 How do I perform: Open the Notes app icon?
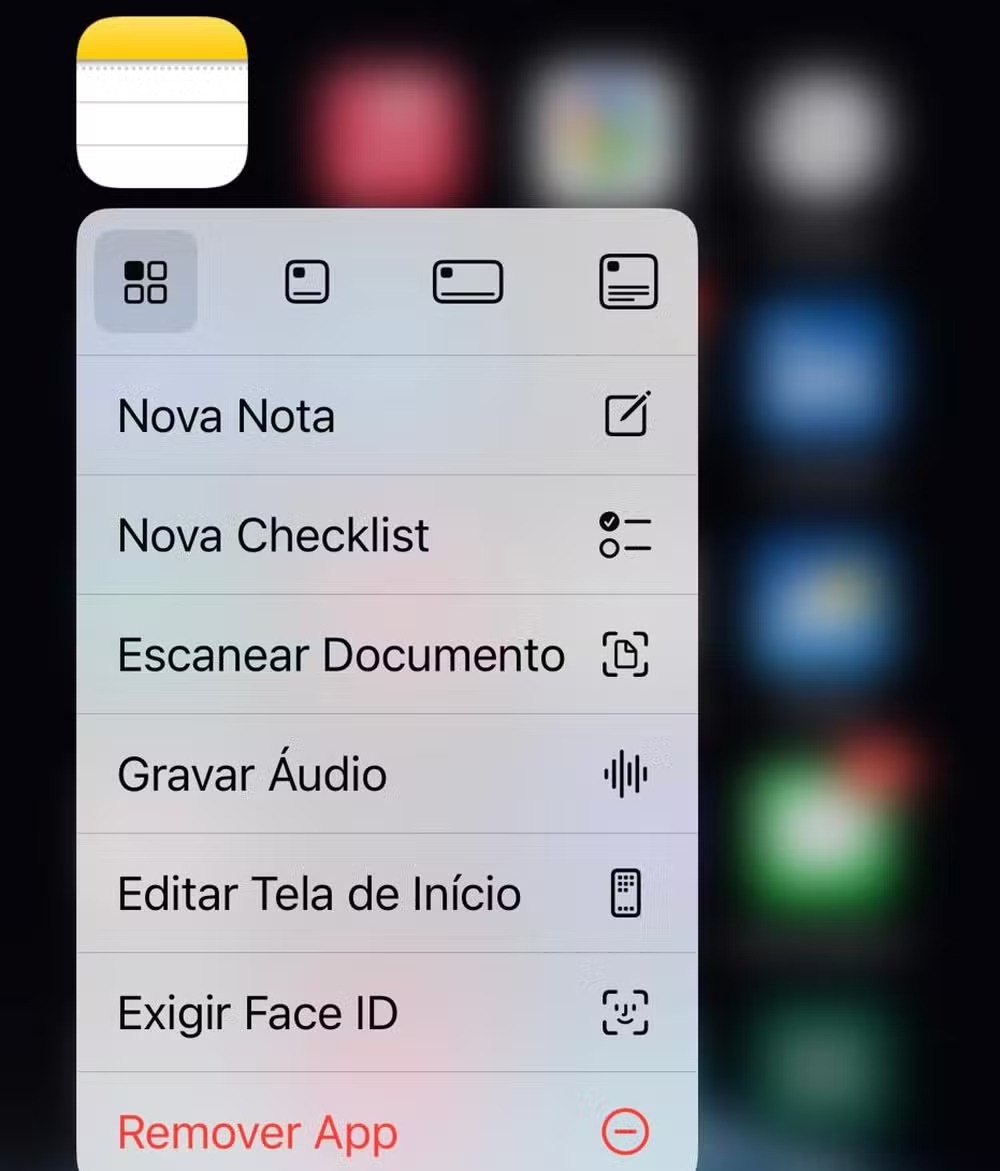pos(162,102)
